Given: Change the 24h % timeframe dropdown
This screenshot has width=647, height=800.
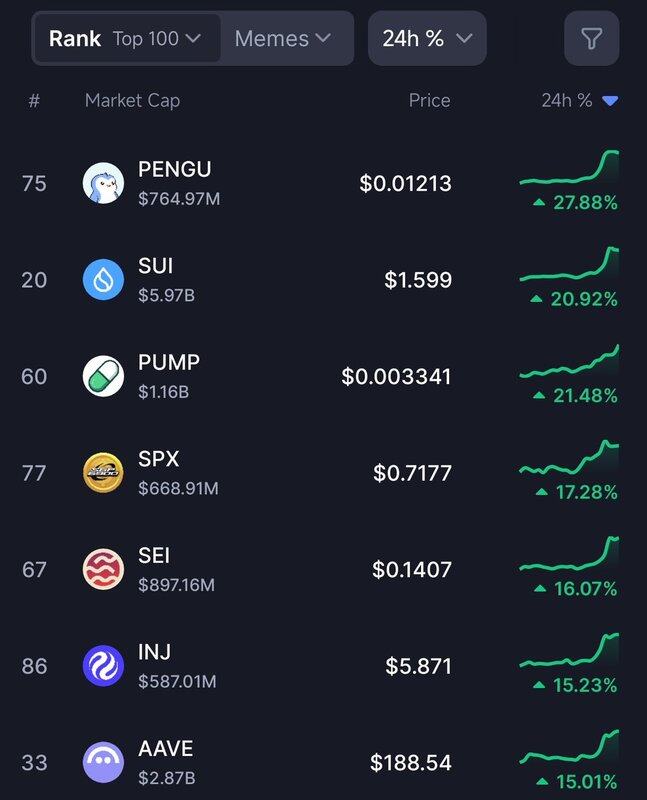Looking at the screenshot, I should click(427, 38).
